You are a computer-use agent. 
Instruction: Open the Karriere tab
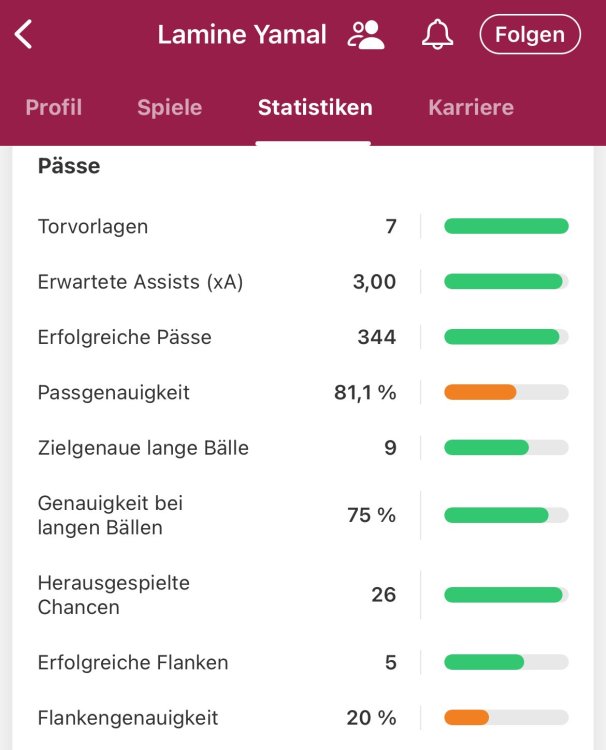click(471, 108)
